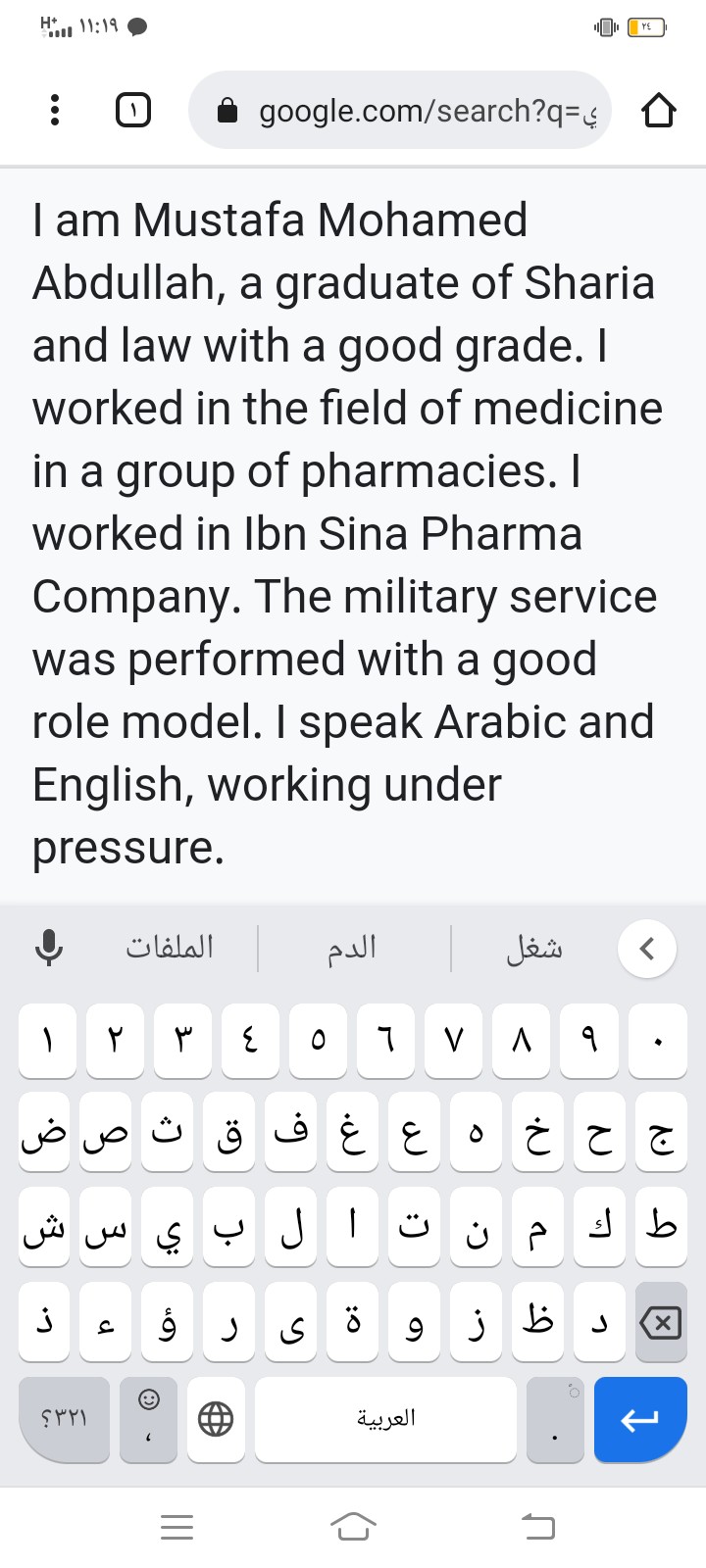
Task: Open the browser three-dot overflow menu
Action: [55, 110]
